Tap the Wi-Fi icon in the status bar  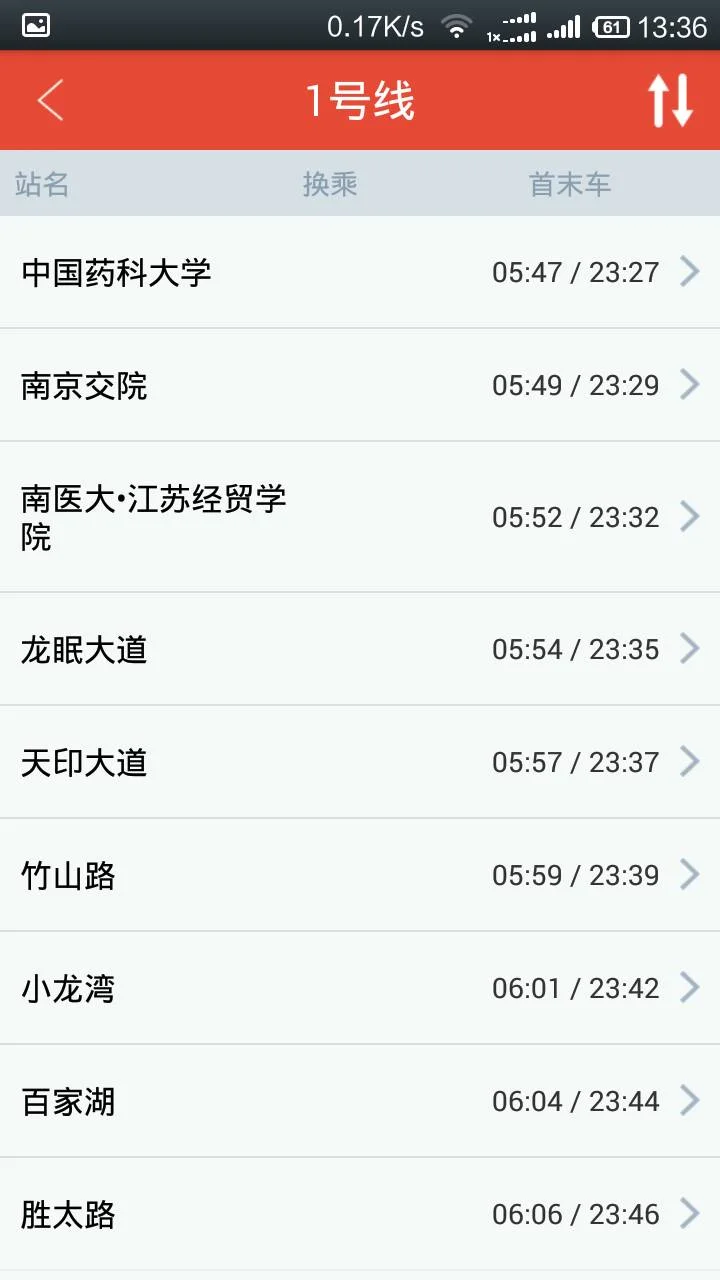click(x=457, y=27)
